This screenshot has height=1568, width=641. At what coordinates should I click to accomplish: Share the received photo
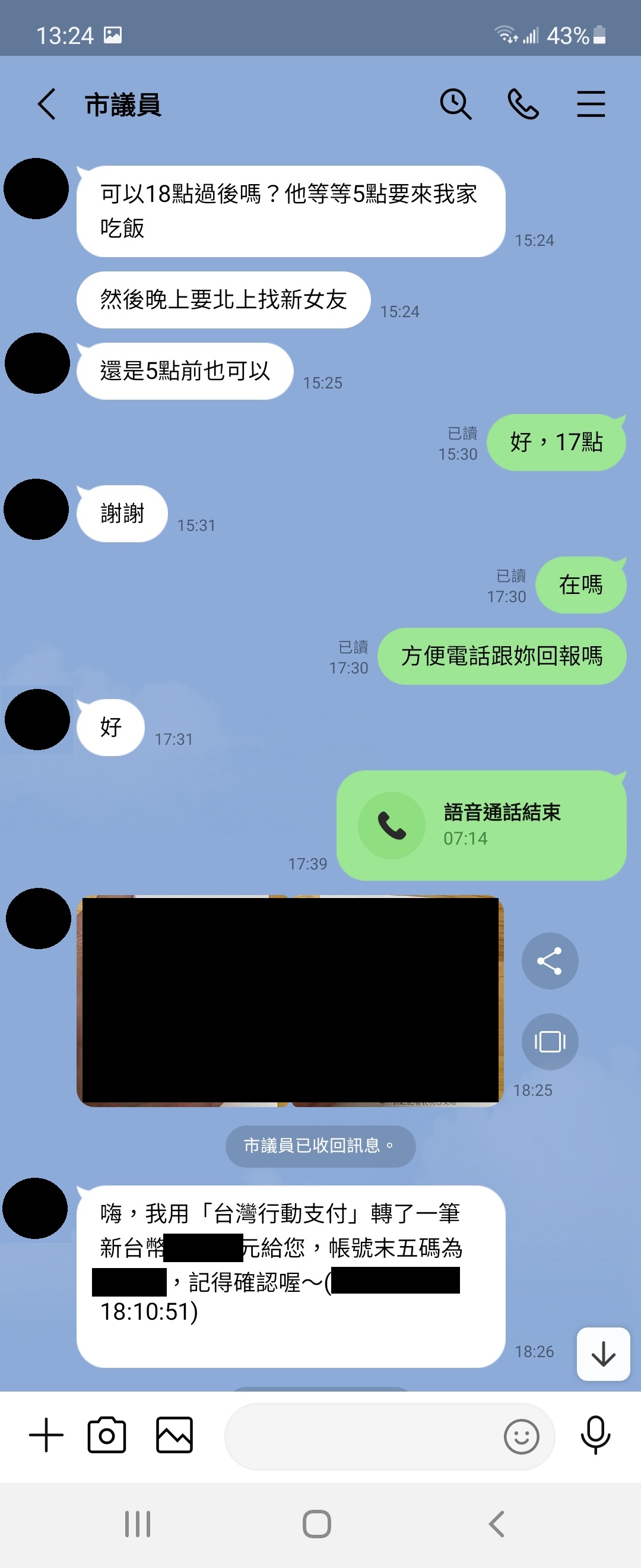coord(549,961)
